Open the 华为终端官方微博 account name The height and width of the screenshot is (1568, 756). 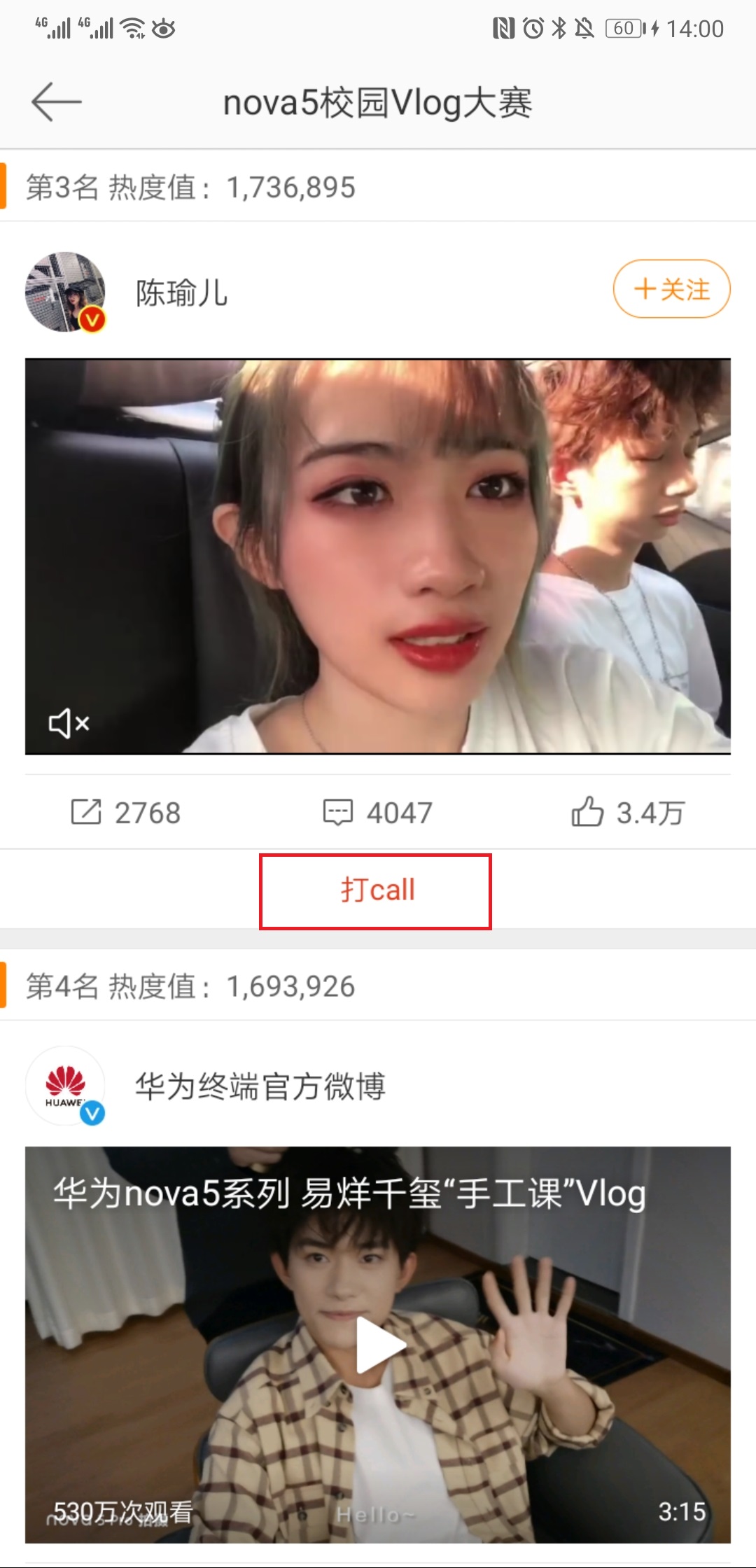260,1086
